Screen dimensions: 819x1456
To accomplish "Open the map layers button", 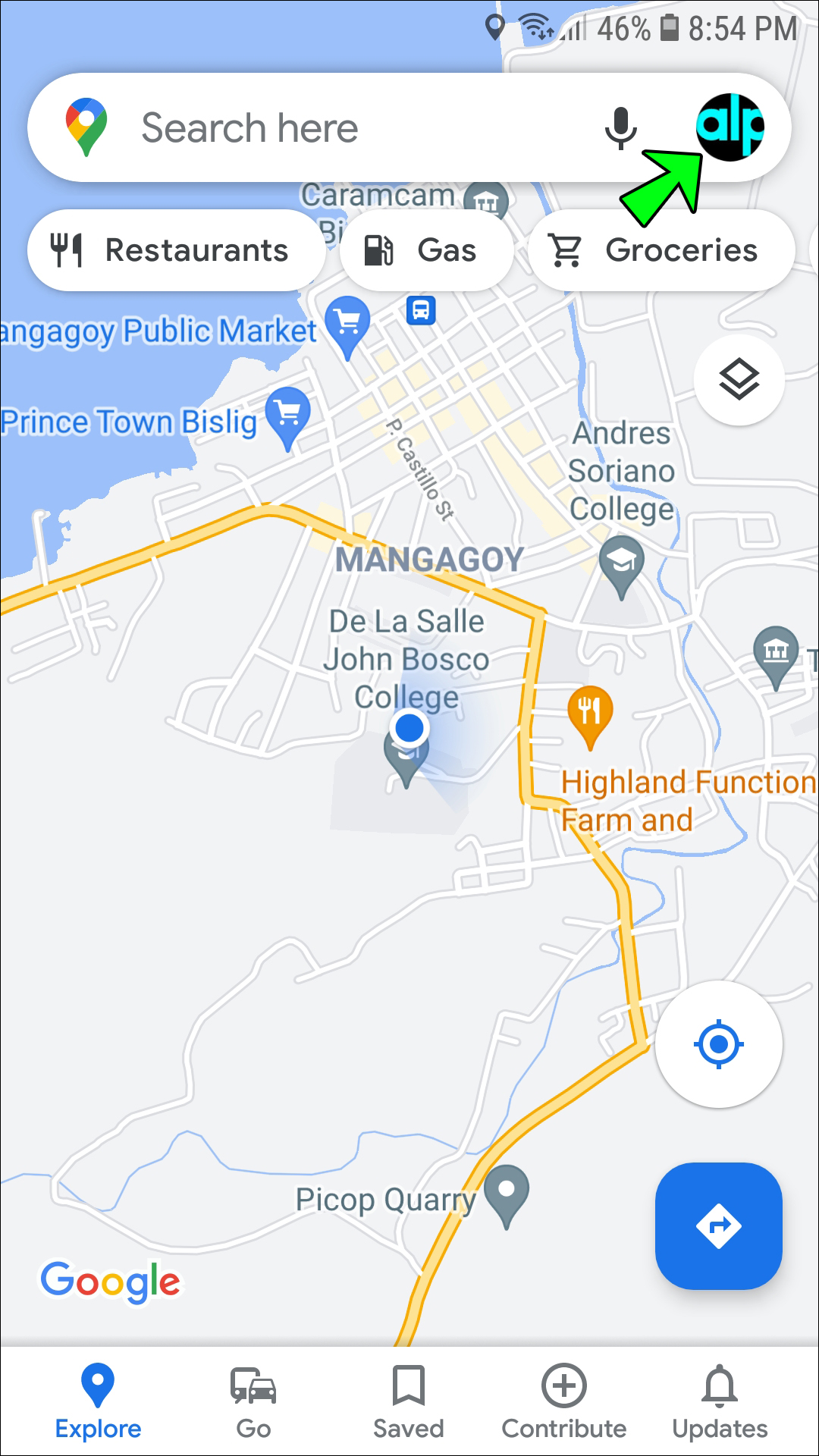I will [739, 379].
